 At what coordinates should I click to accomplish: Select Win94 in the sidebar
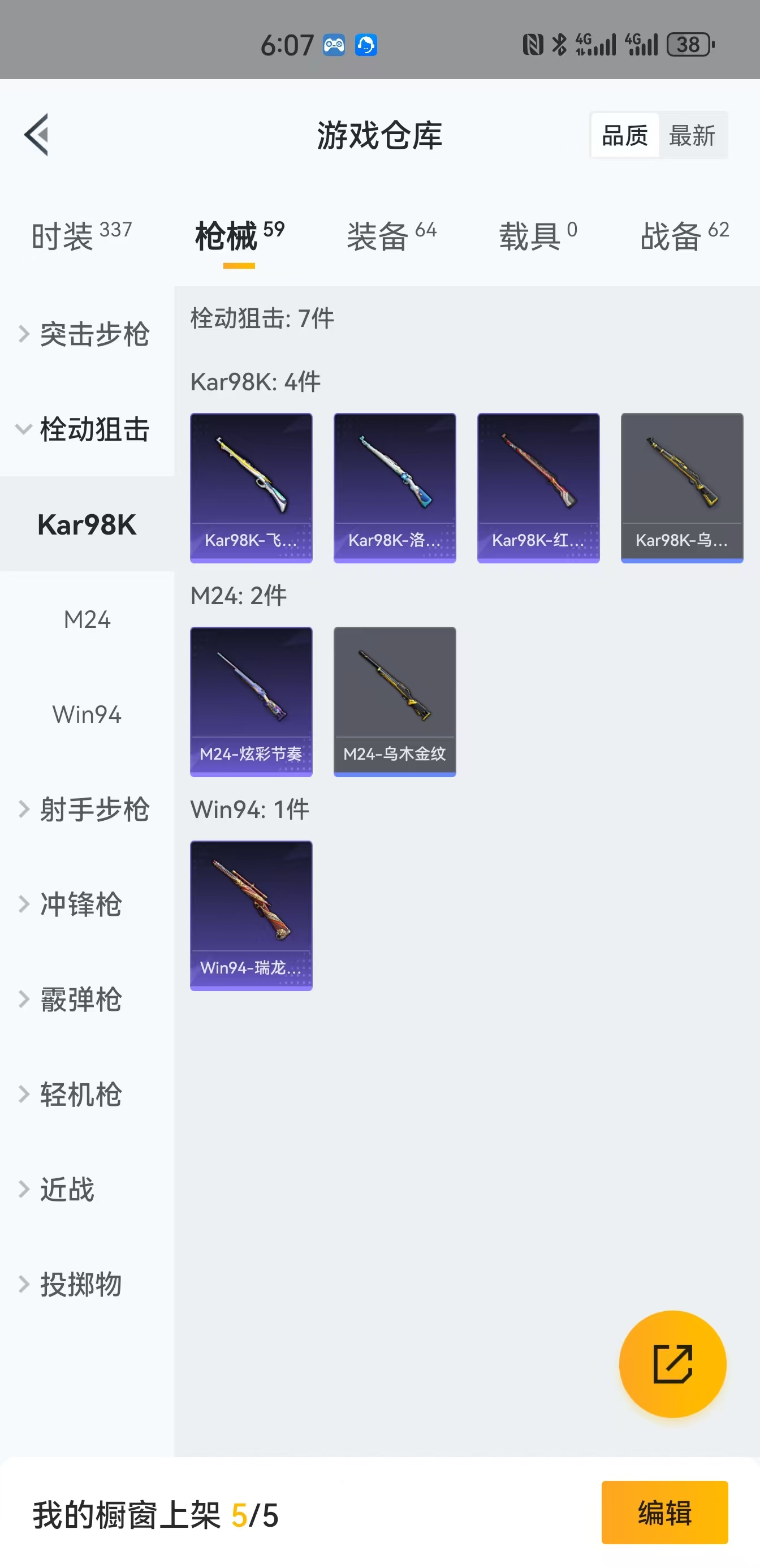(87, 714)
